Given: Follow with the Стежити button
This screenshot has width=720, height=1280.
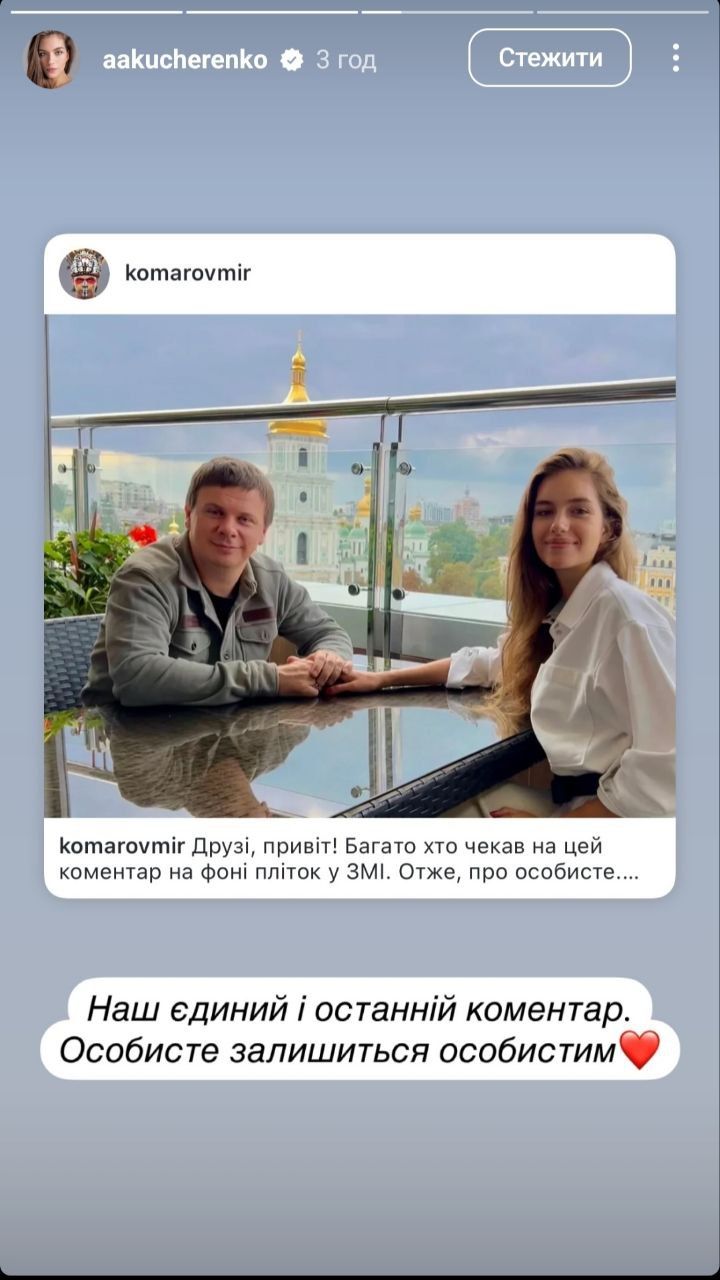Looking at the screenshot, I should [x=550, y=58].
